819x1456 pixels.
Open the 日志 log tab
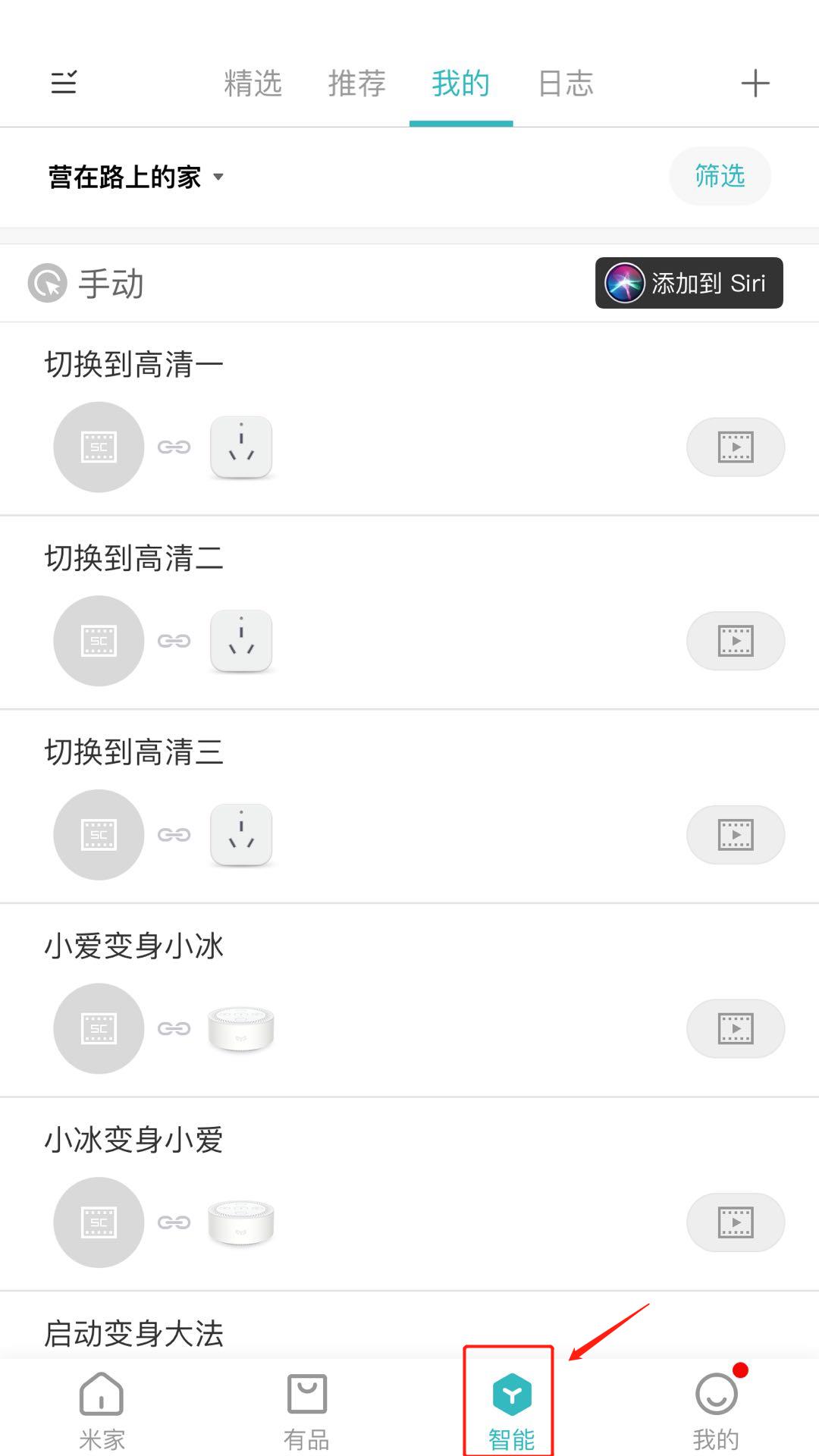point(565,83)
